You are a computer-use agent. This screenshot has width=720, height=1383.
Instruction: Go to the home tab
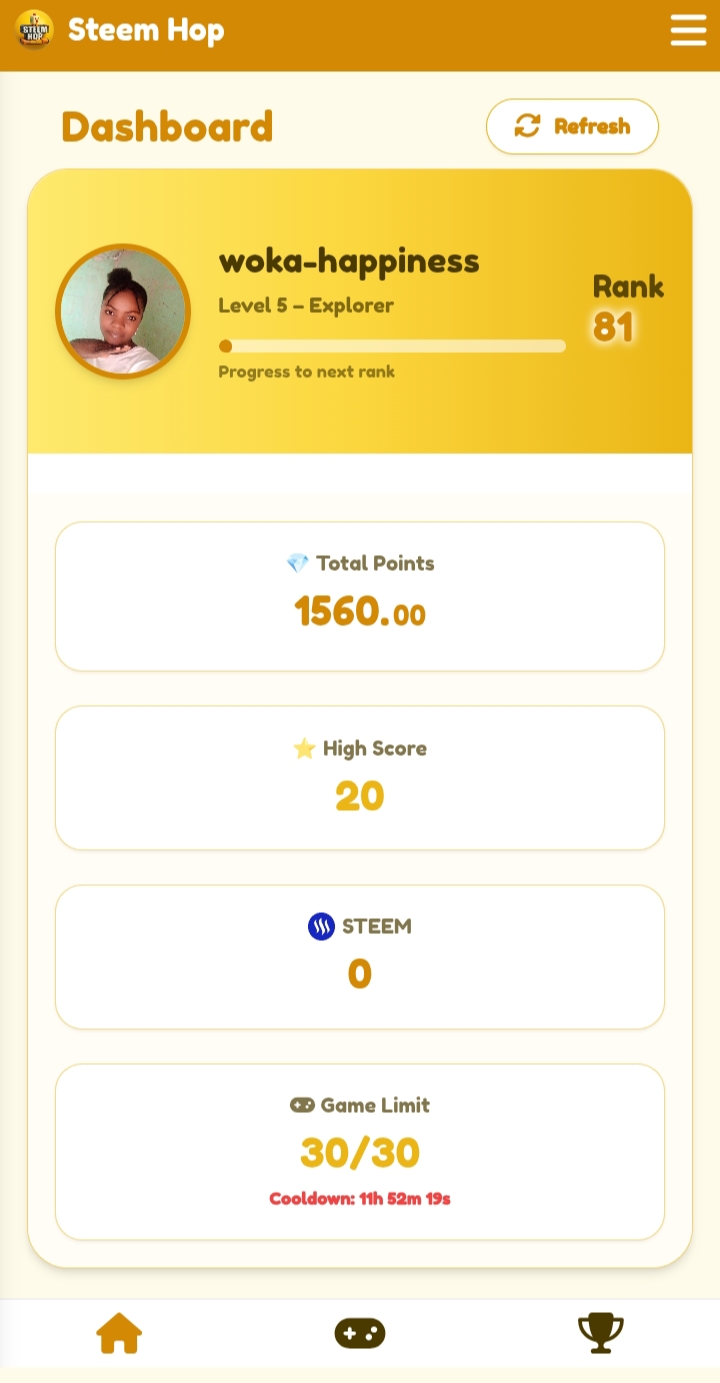click(x=119, y=1333)
